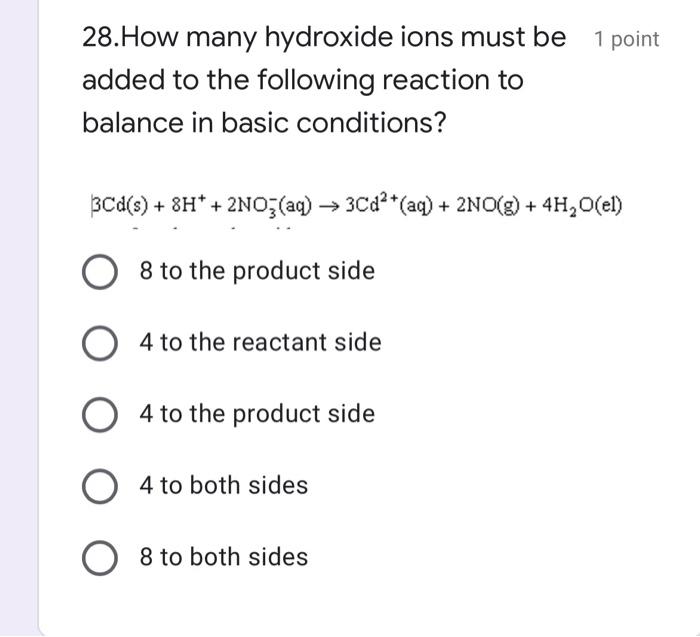Pick the '4 to the product side' option
Viewport: 700px width, 637px height.
tap(99, 415)
